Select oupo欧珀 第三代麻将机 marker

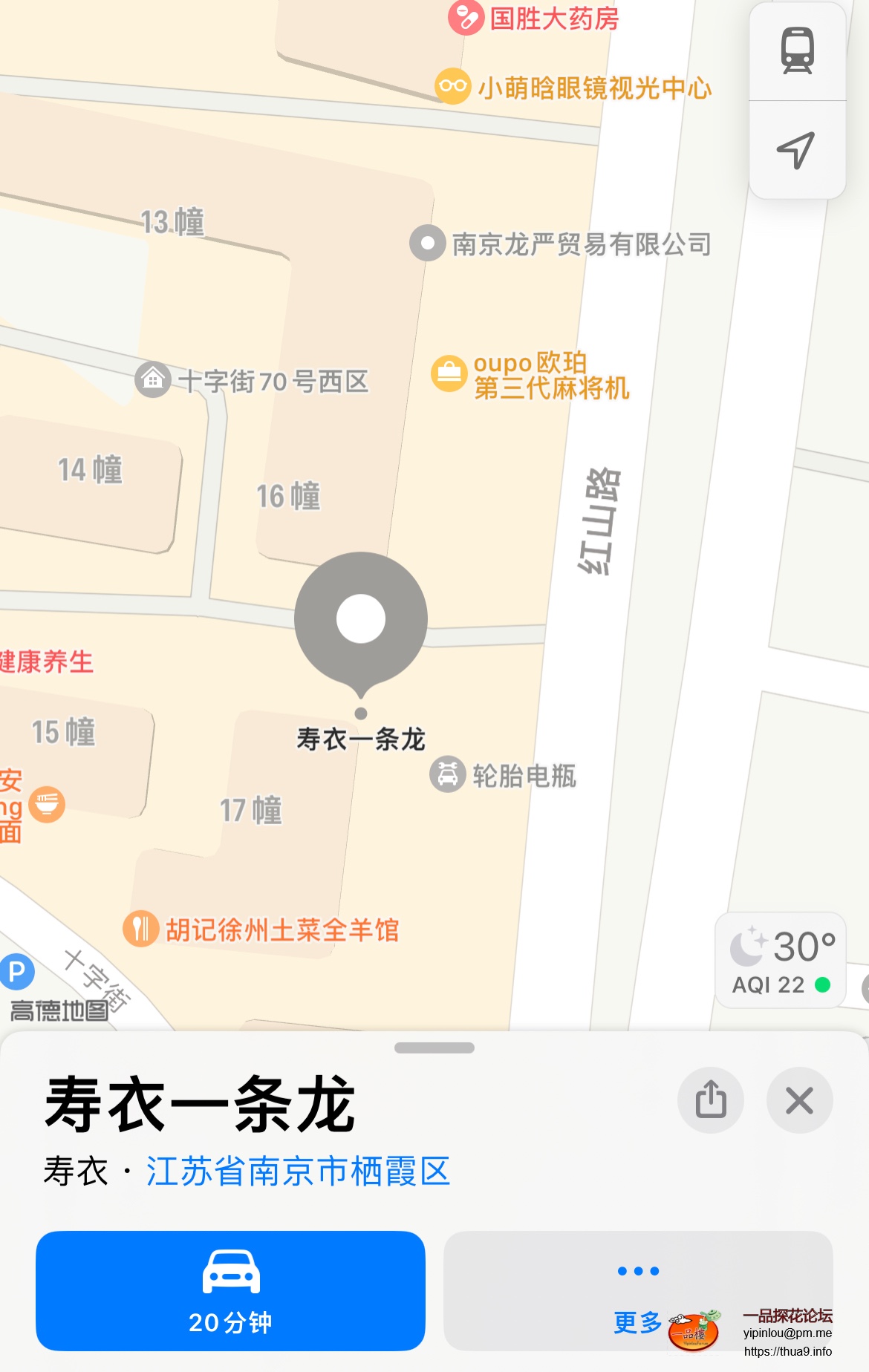[x=449, y=373]
